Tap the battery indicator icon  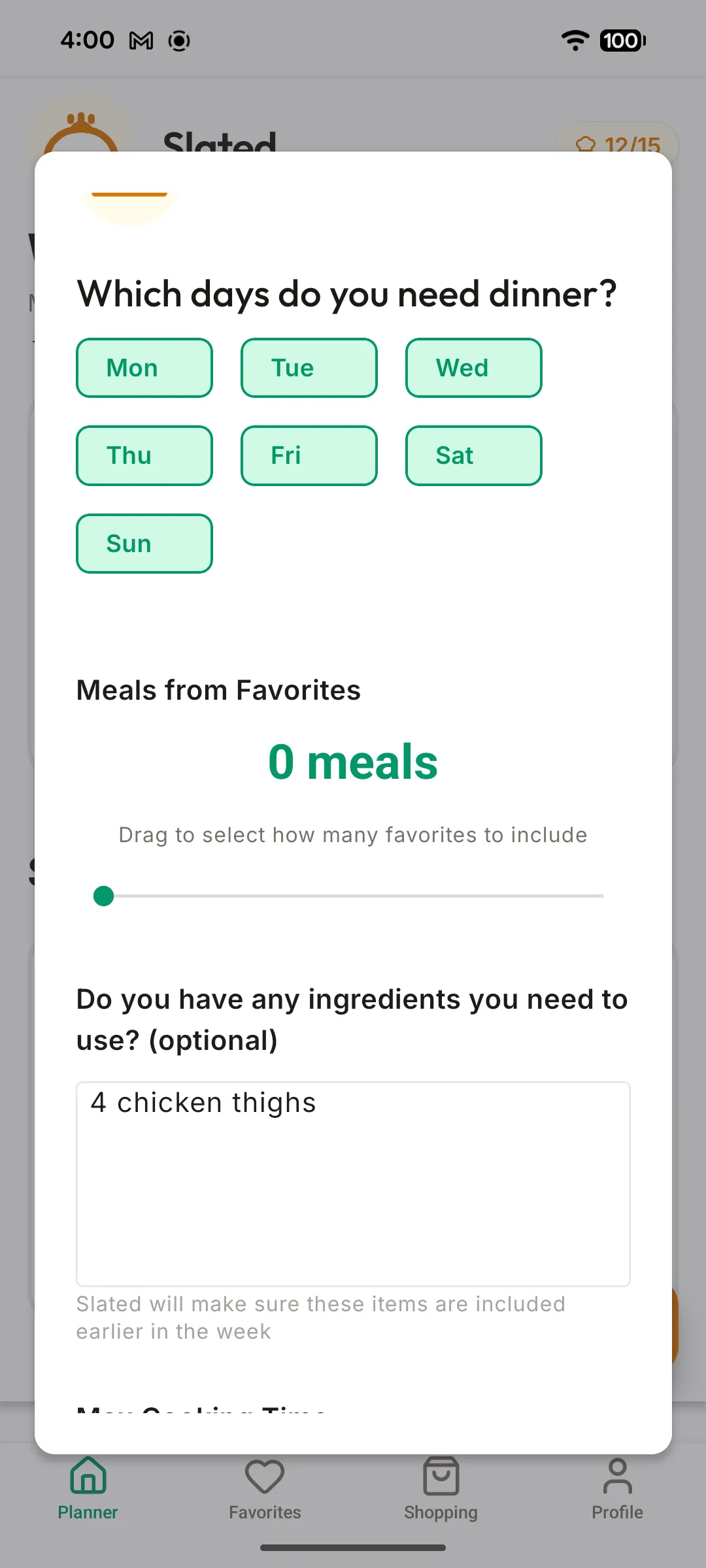pos(621,40)
